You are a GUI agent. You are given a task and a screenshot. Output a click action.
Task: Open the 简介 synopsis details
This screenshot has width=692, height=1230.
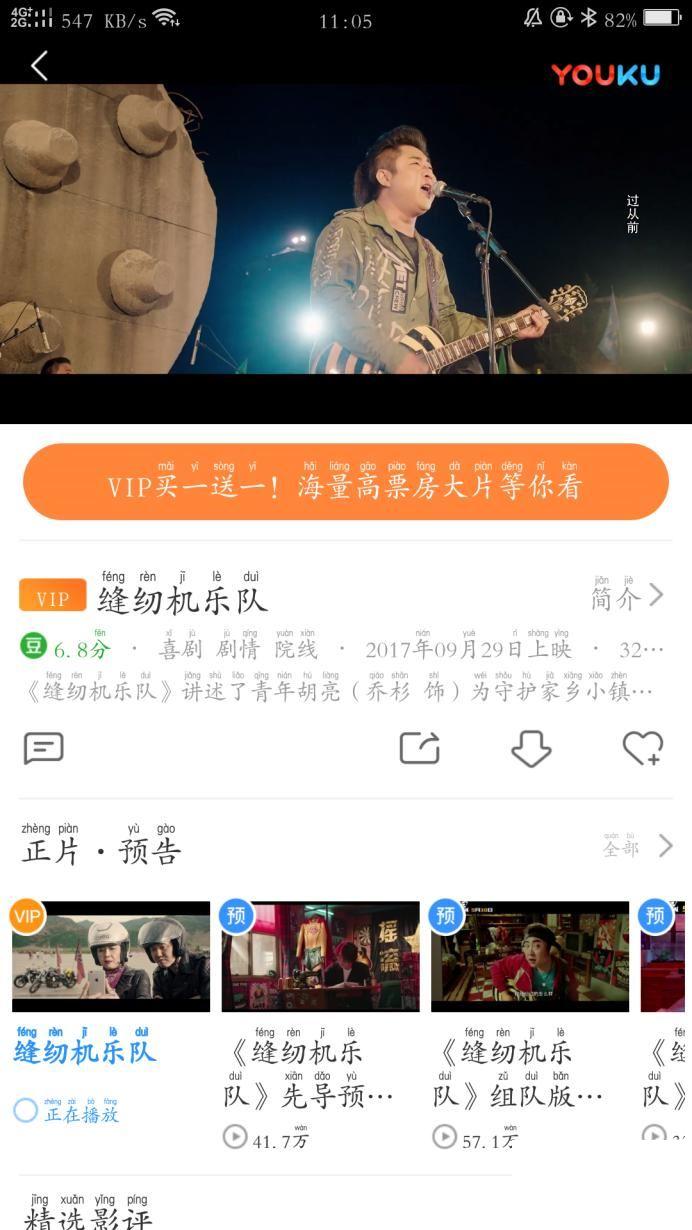(627, 596)
